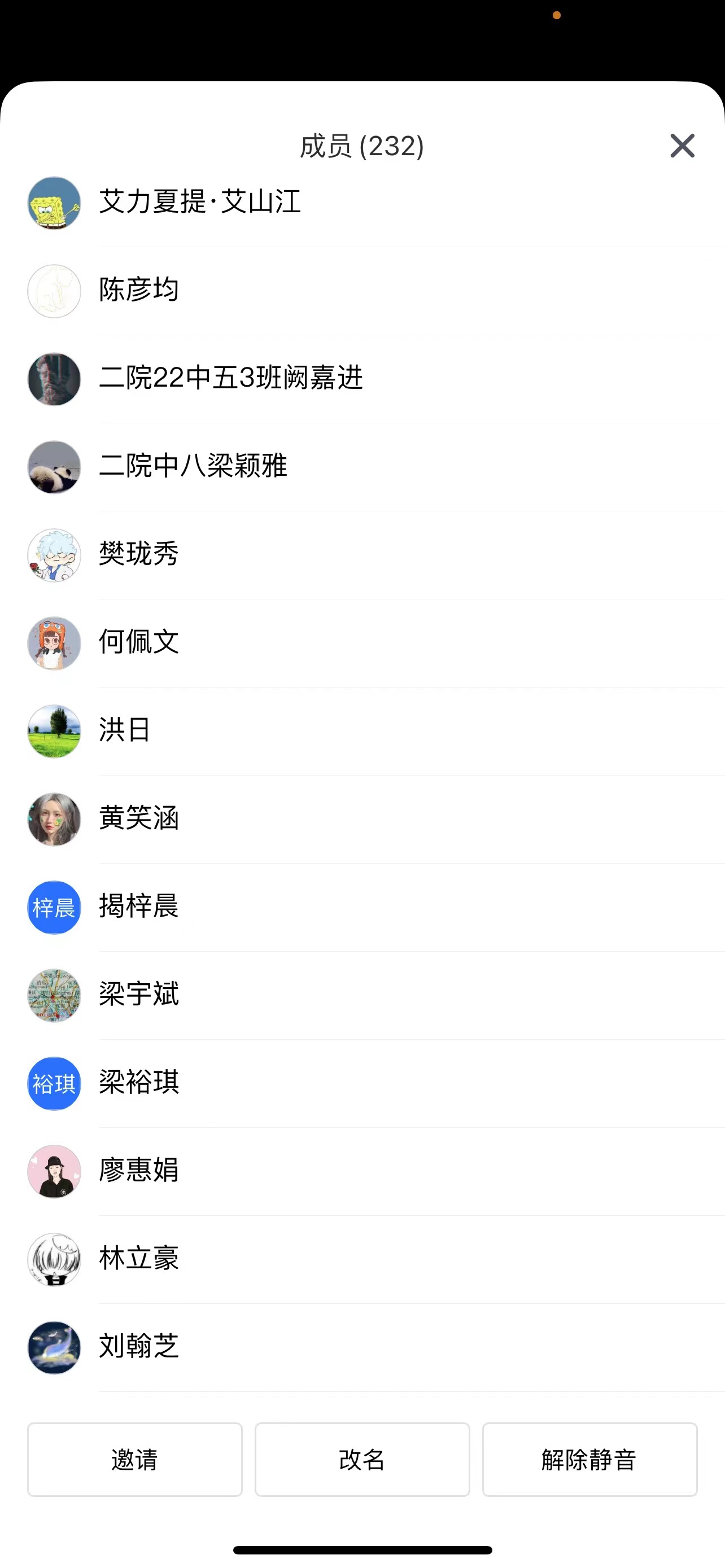725x1568 pixels.
Task: Select member 梁裕琪
Action: tap(139, 1083)
